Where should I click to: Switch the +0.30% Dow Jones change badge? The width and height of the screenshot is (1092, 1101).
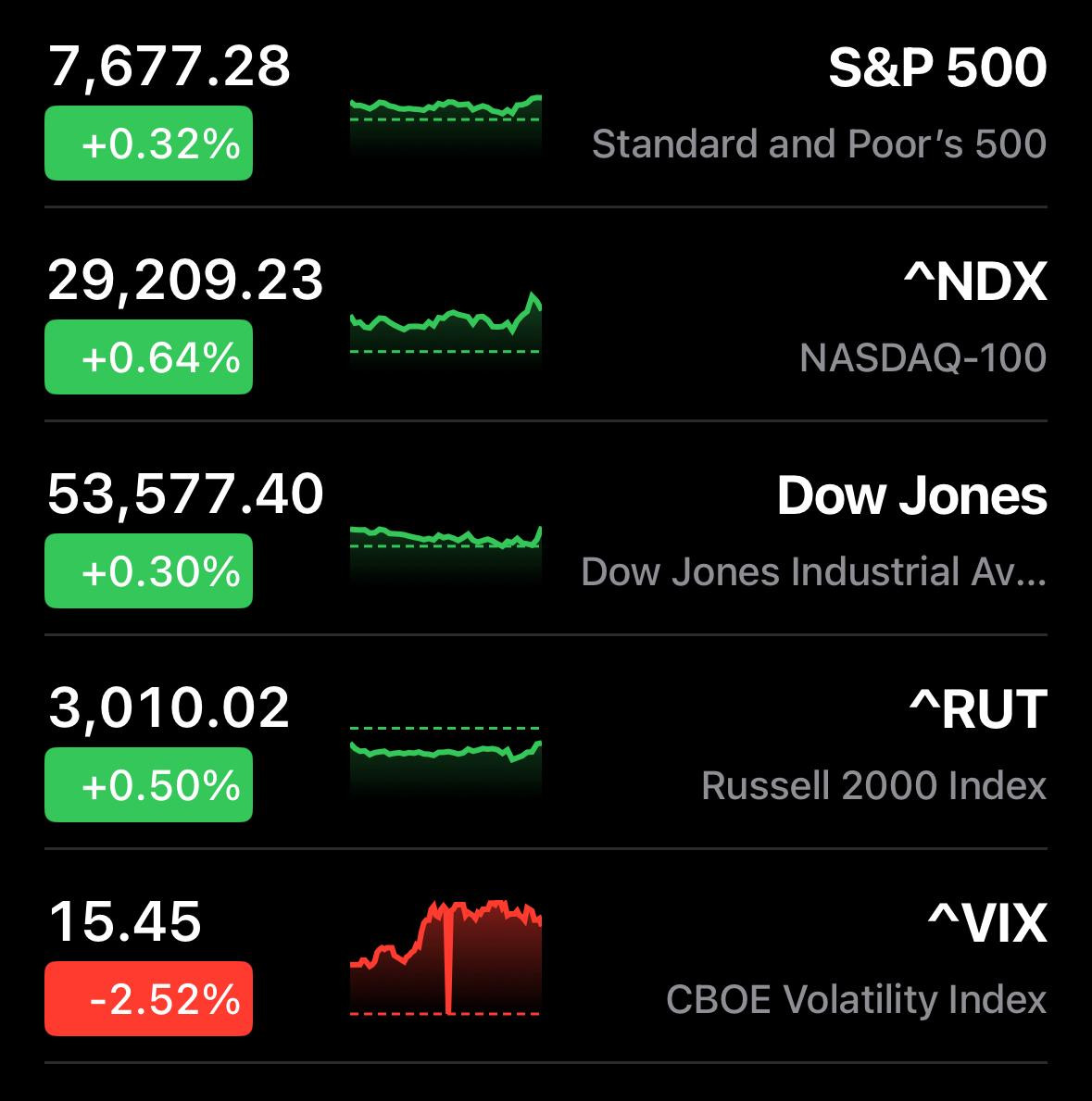pyautogui.click(x=148, y=570)
